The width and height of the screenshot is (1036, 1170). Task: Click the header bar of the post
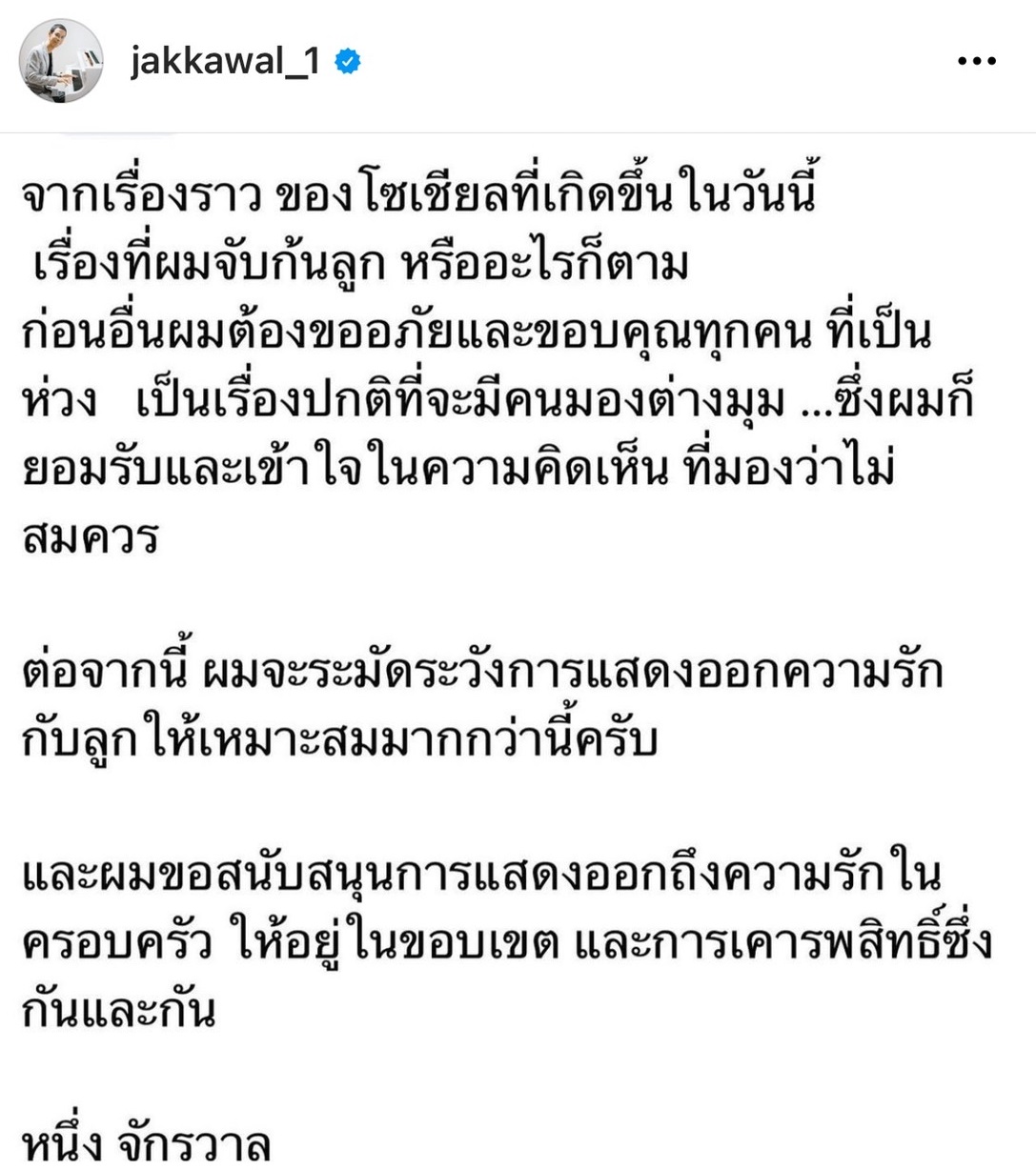coord(518,59)
